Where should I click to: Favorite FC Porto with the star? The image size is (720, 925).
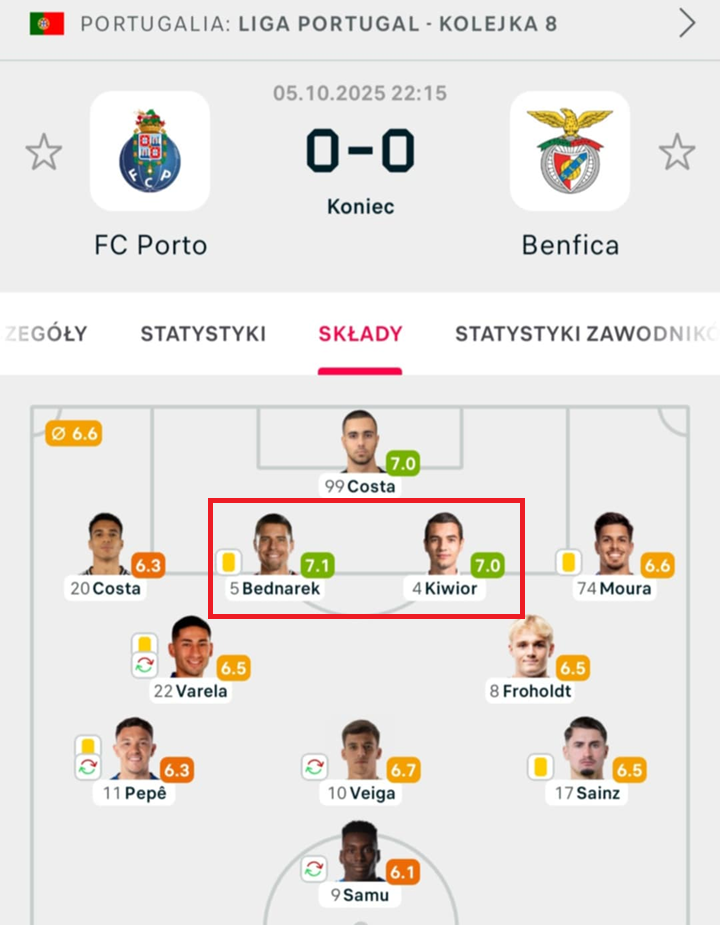coord(44,152)
